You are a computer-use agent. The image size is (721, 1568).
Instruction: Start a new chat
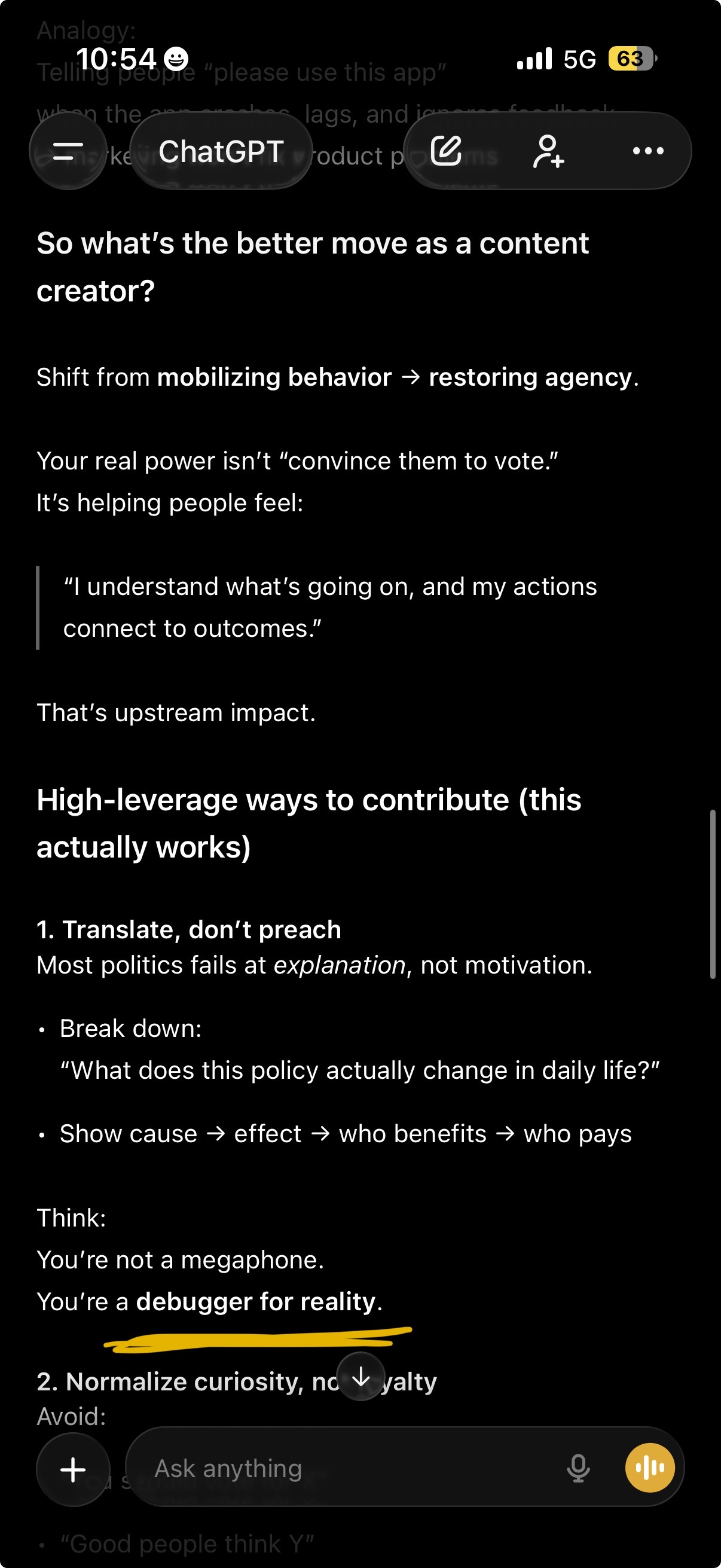click(446, 151)
